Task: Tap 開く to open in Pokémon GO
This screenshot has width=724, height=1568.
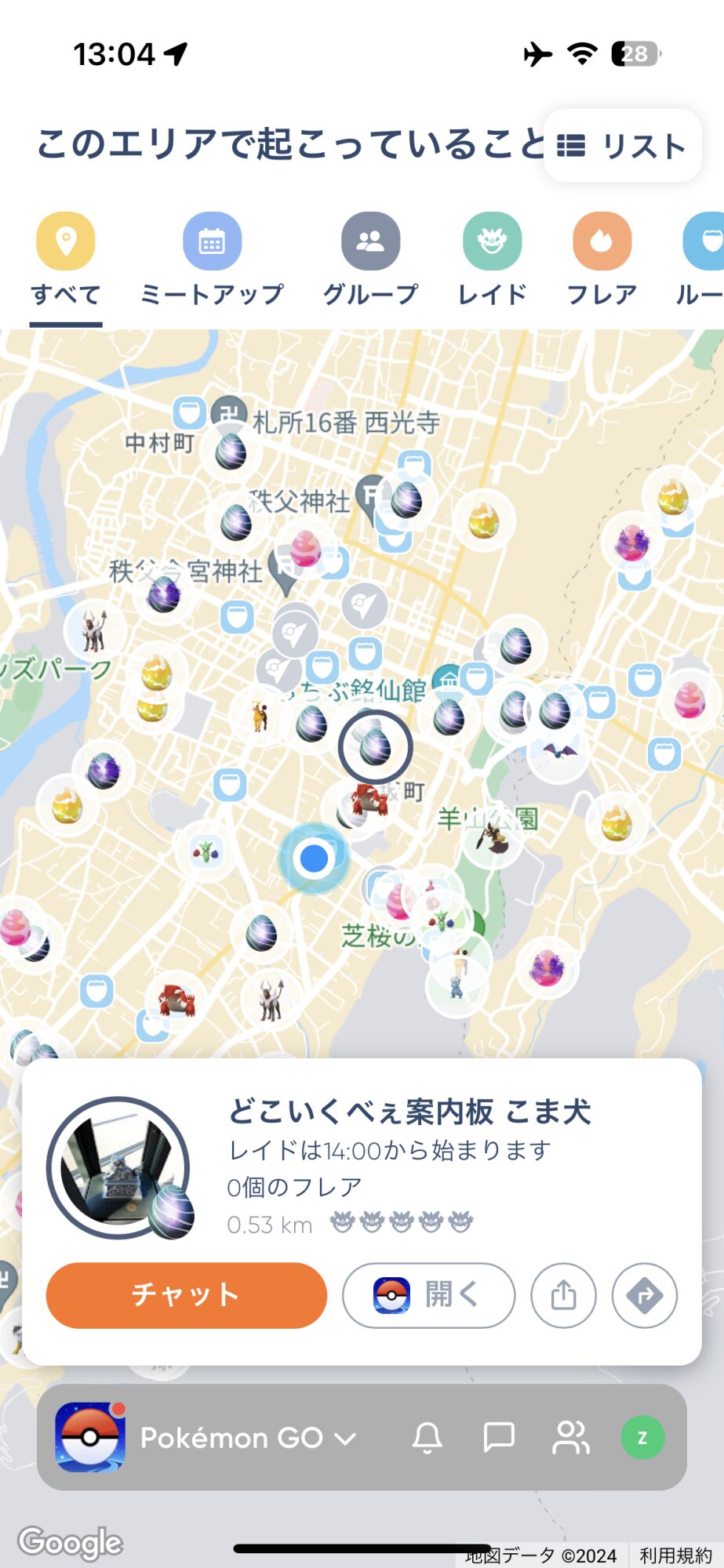Action: pos(428,1295)
